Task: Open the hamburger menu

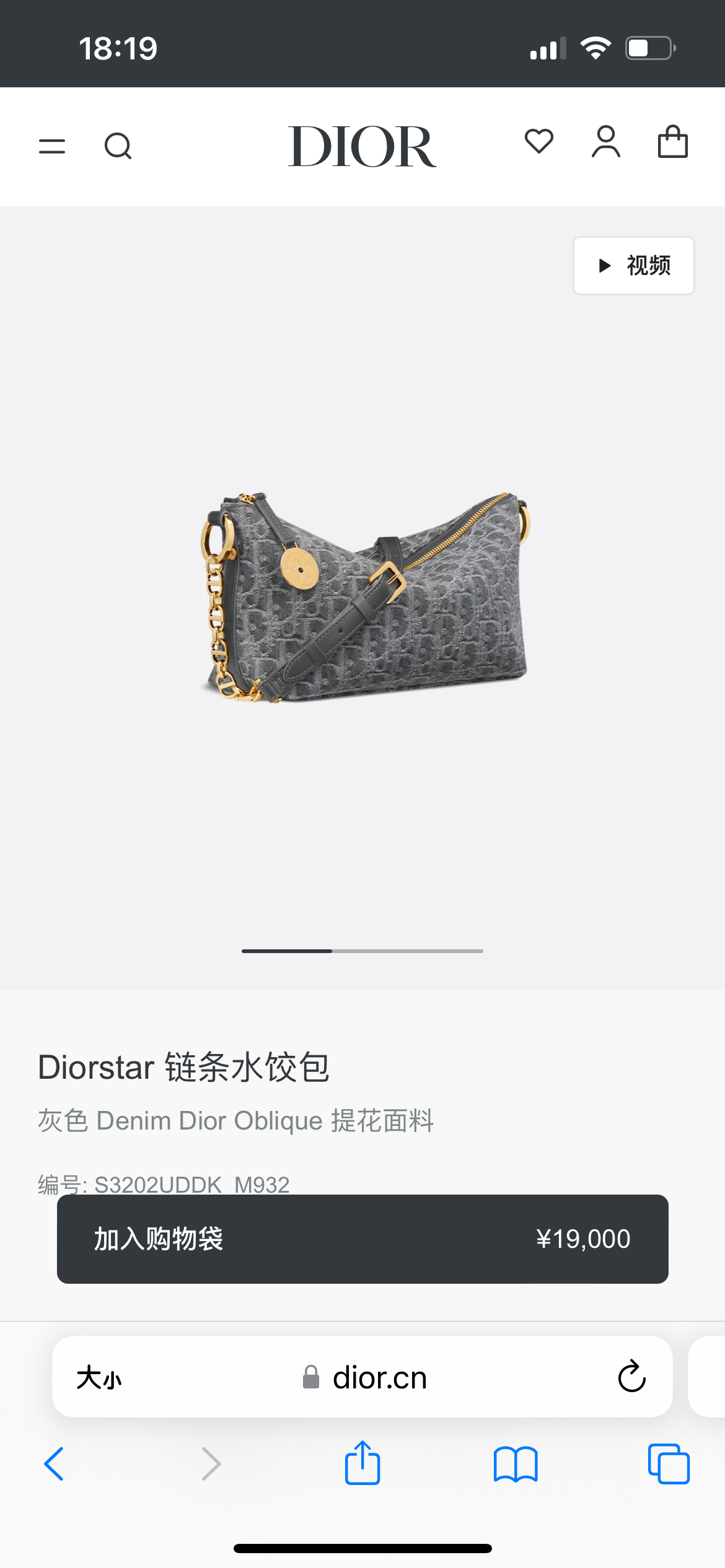Action: [x=52, y=146]
